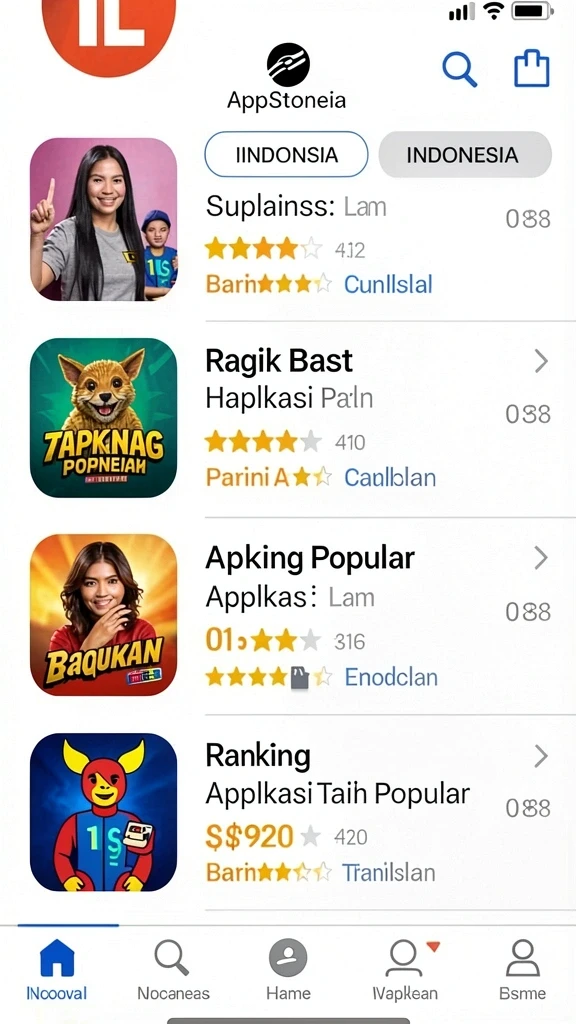Tap the share icon in the header
Image resolution: width=576 pixels, height=1024 pixels.
coord(532,68)
